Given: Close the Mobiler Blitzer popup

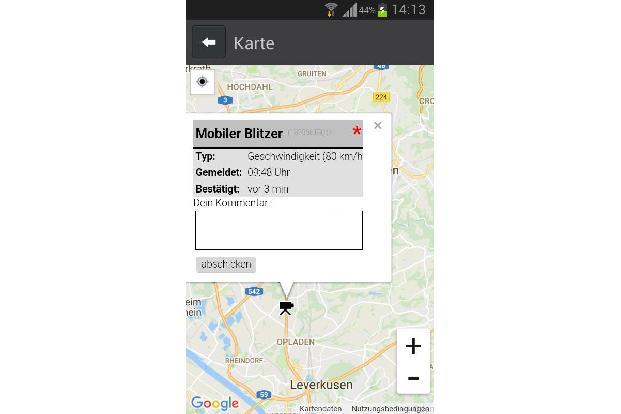Looking at the screenshot, I should [x=377, y=126].
